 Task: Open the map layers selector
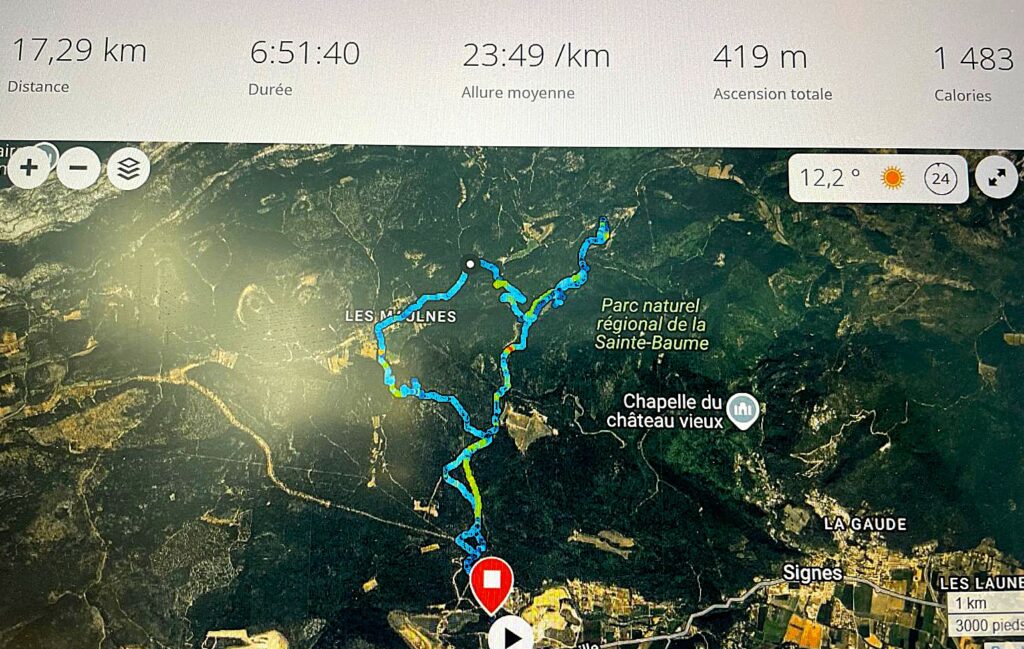pyautogui.click(x=128, y=169)
